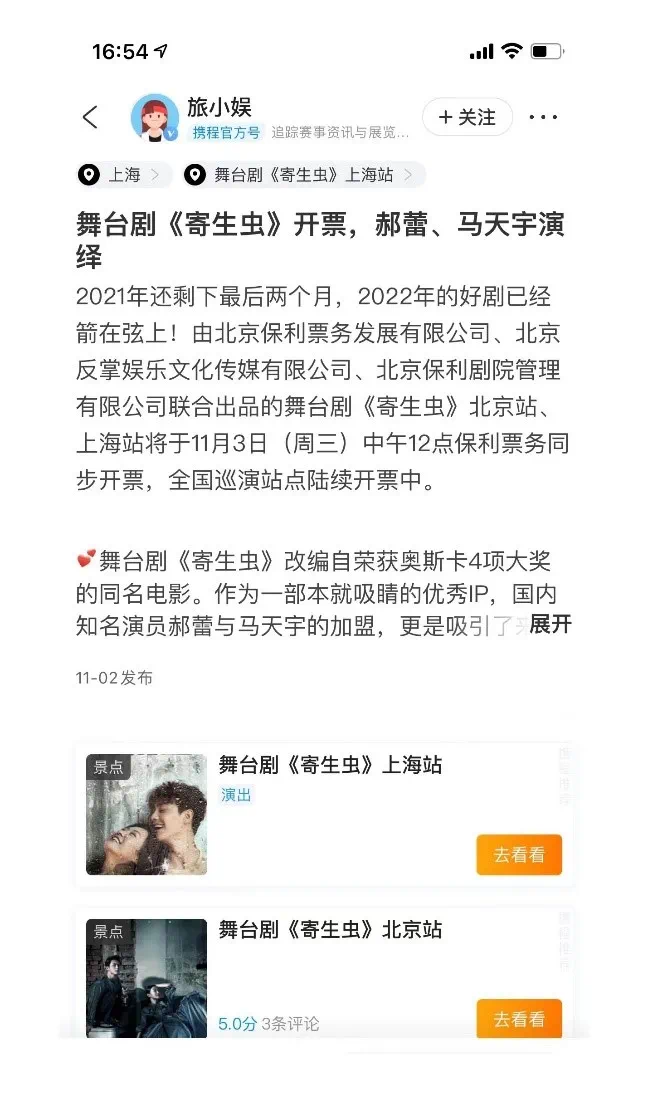Open the 上海 location chip

pos(124,175)
